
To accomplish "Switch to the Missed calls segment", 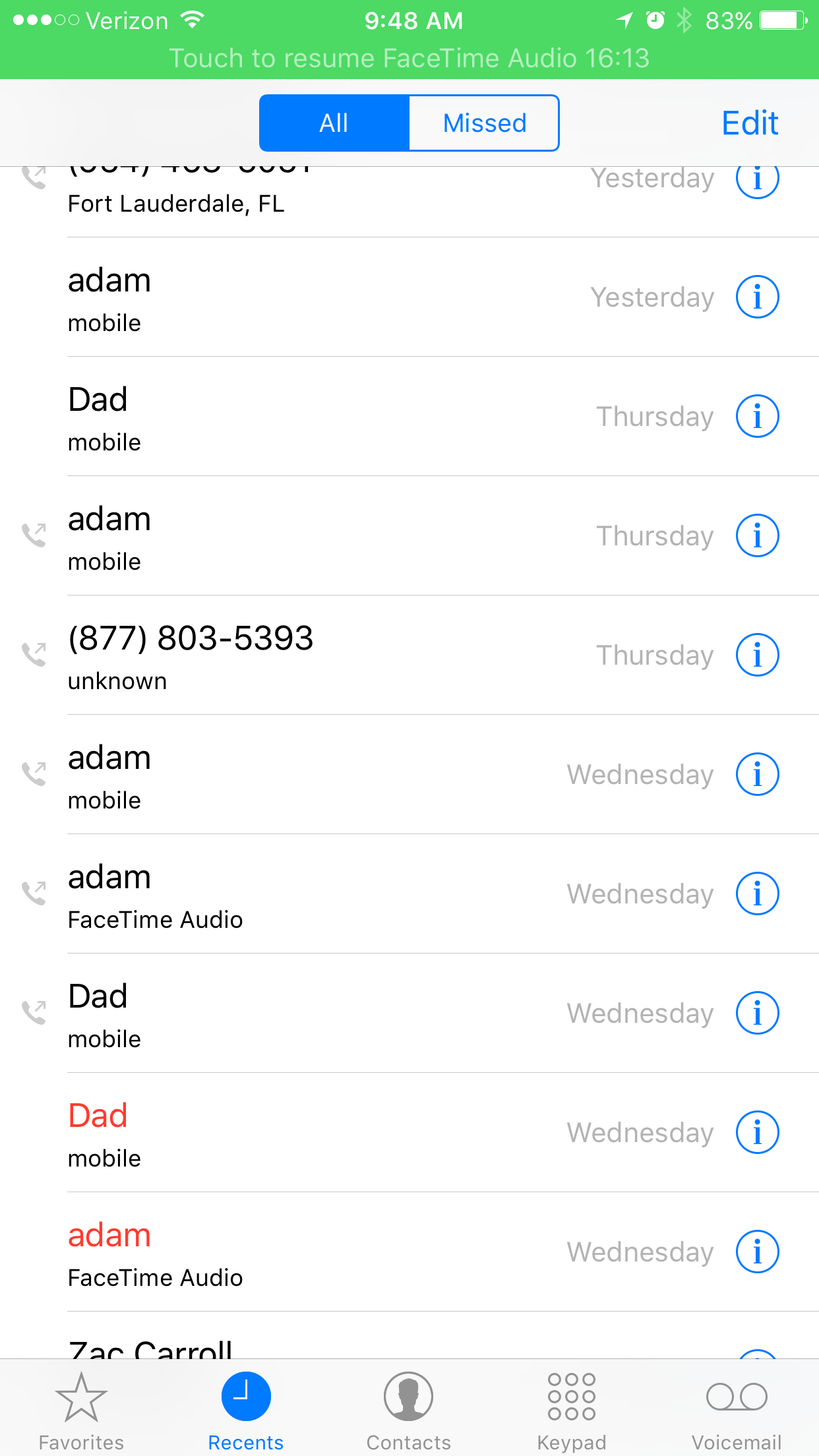I will [x=484, y=123].
